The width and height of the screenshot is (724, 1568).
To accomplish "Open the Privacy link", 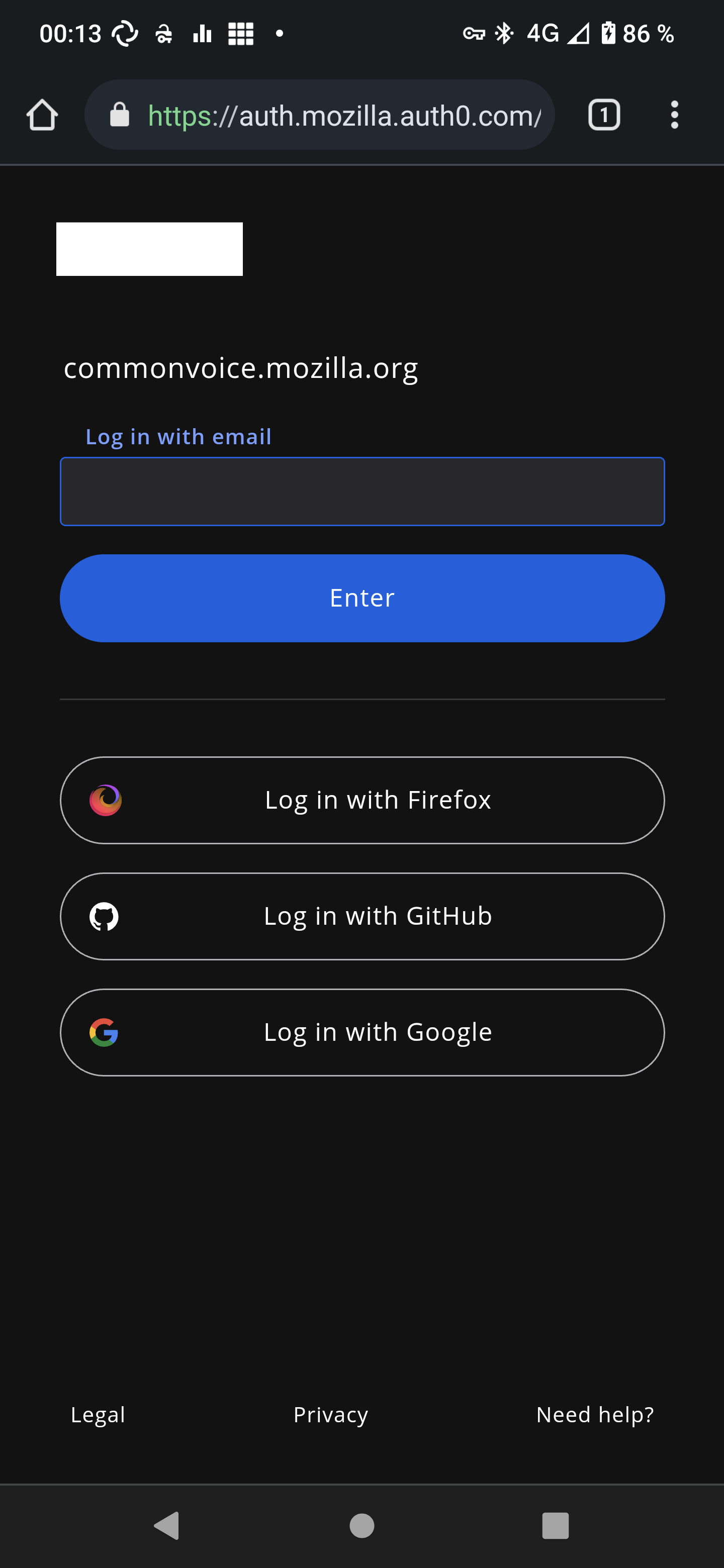I will click(331, 1415).
